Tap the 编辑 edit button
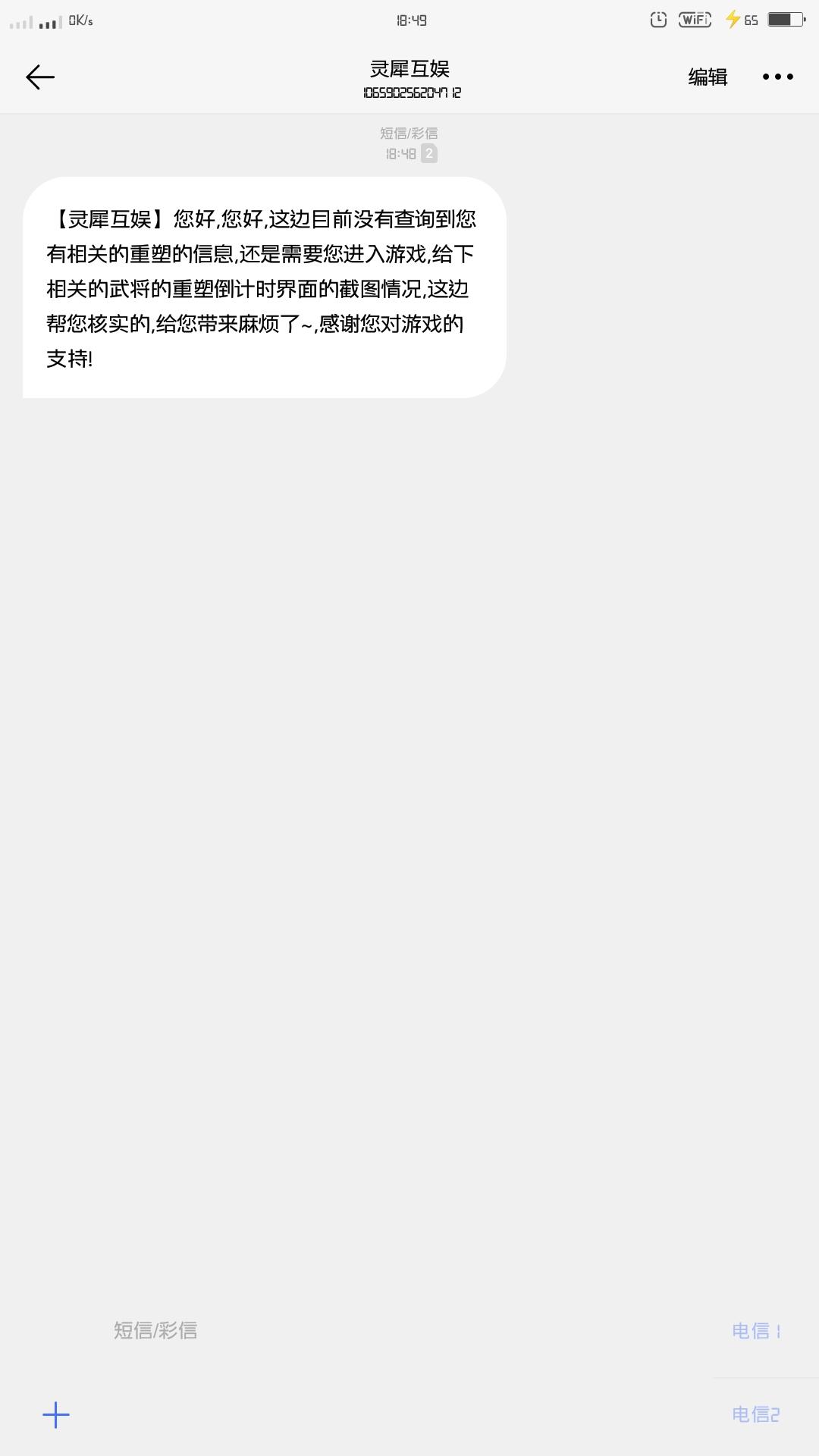 coord(708,77)
